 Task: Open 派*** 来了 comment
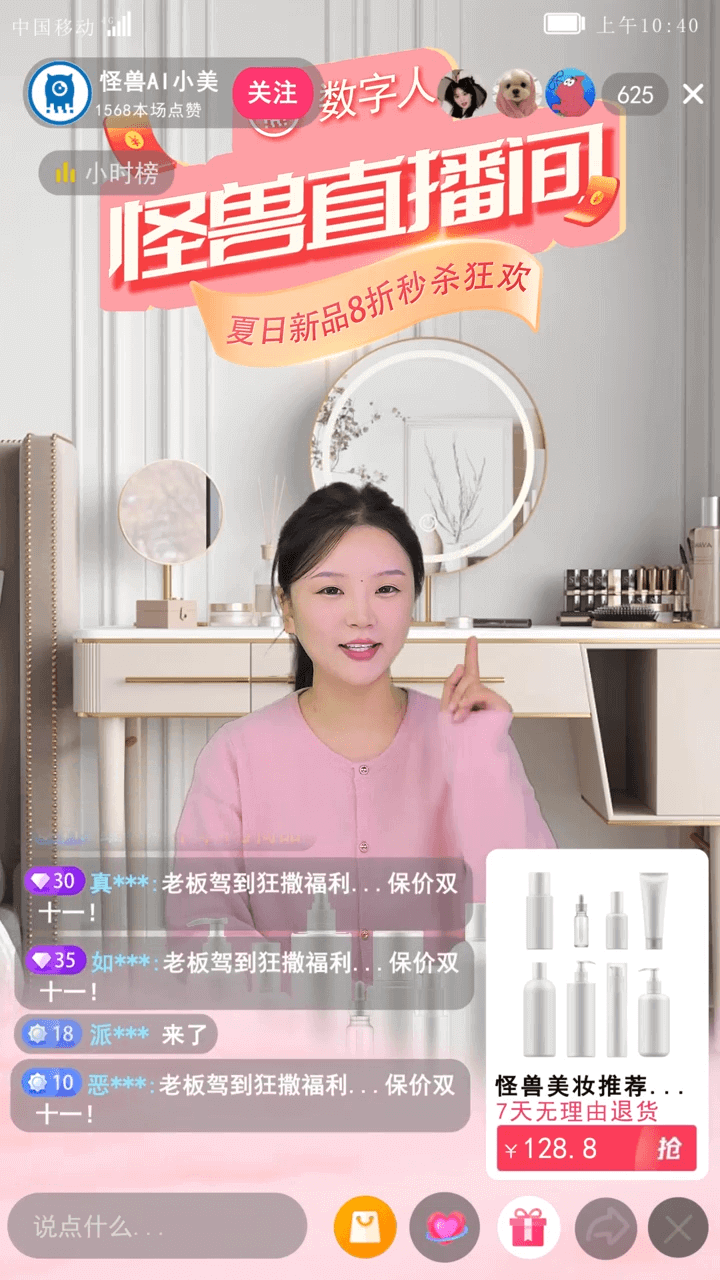[116, 1033]
